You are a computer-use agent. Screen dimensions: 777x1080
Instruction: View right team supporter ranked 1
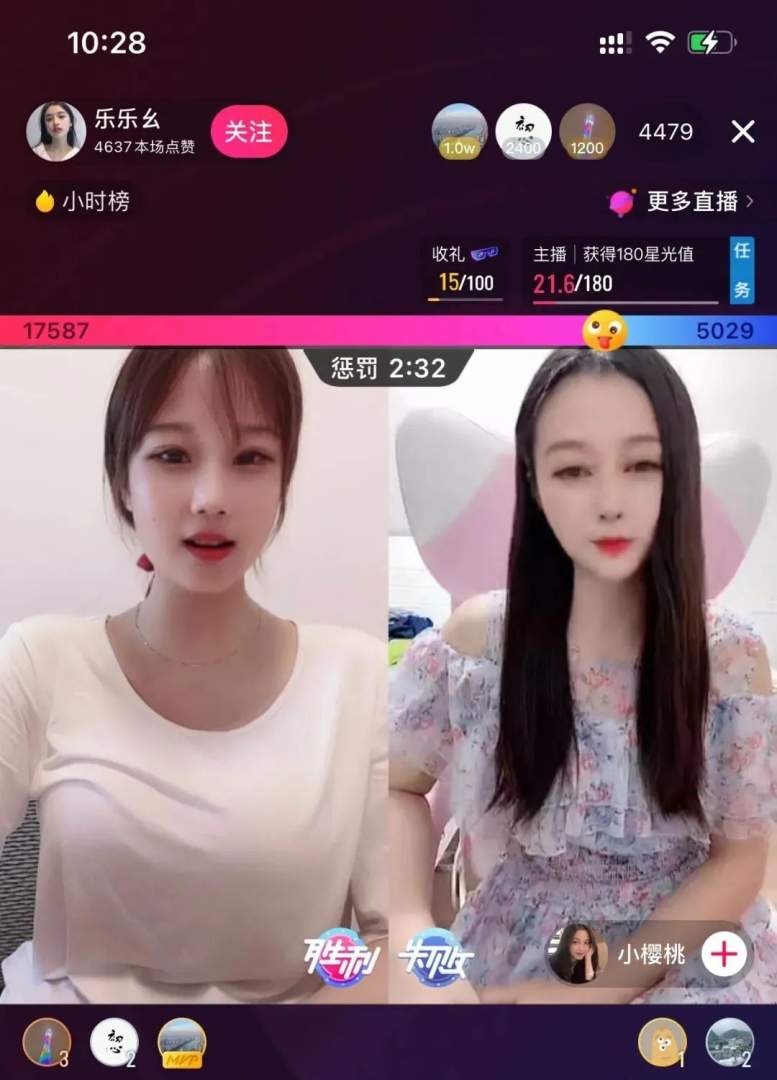click(x=662, y=1042)
